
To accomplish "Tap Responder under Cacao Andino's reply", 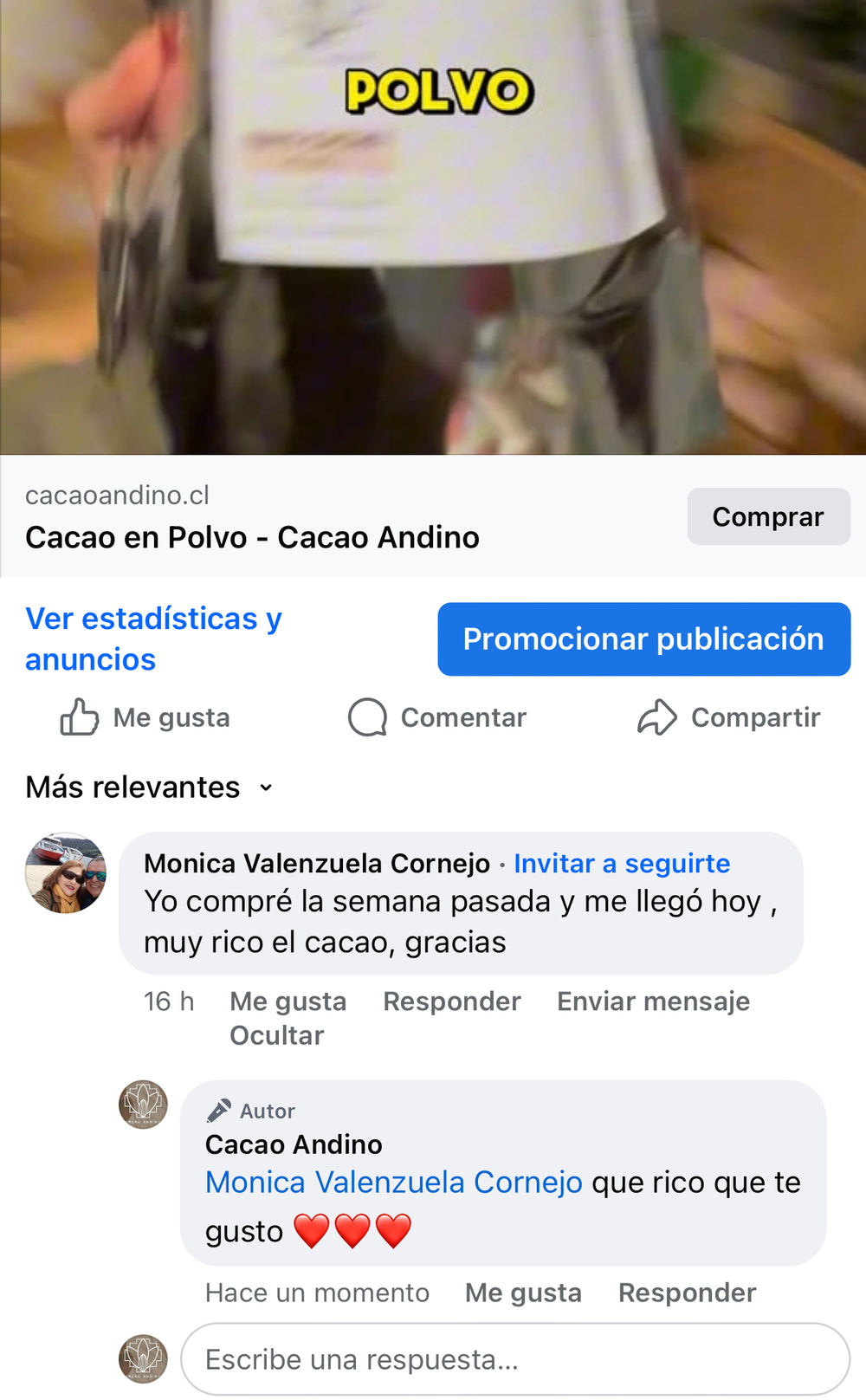I will click(x=687, y=1293).
